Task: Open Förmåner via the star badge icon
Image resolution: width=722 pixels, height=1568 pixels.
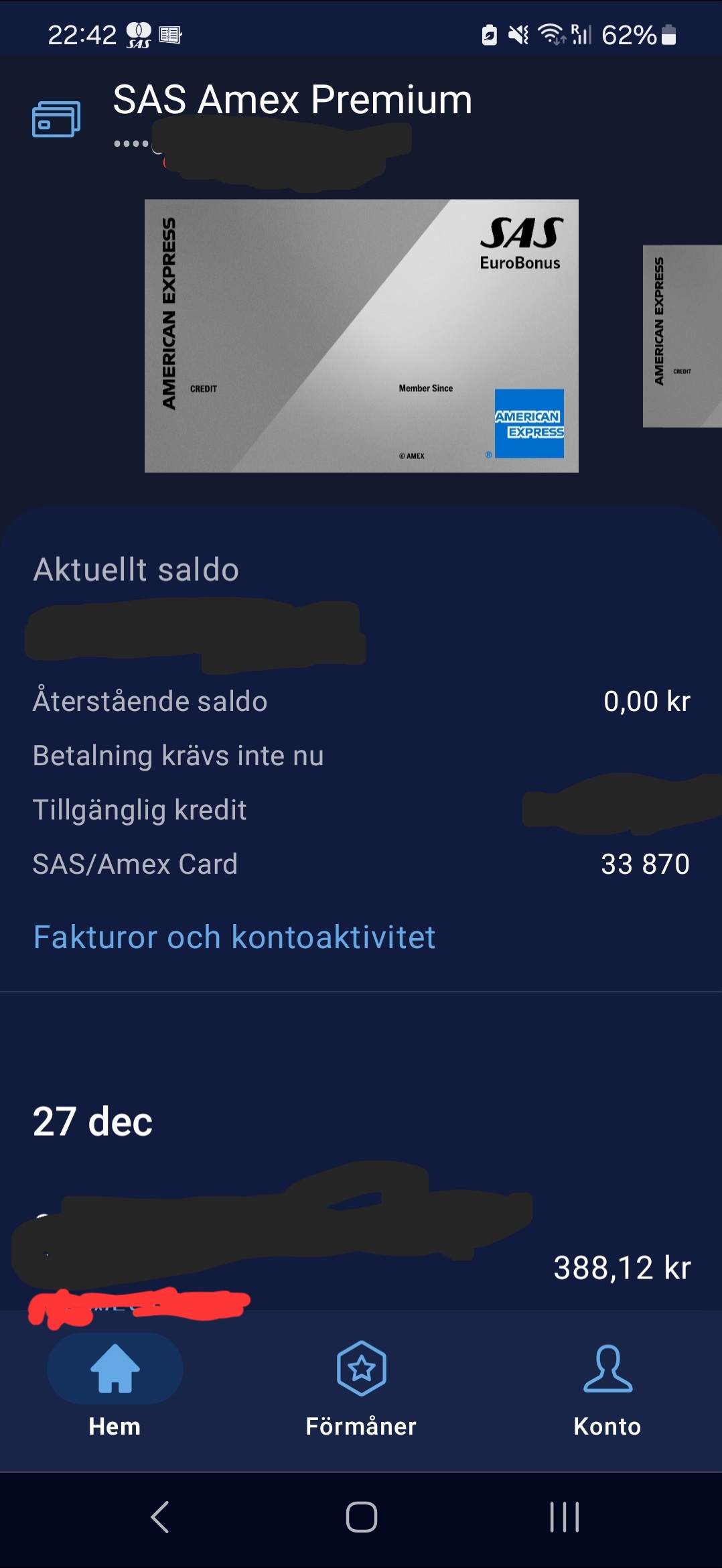Action: 361,1370
